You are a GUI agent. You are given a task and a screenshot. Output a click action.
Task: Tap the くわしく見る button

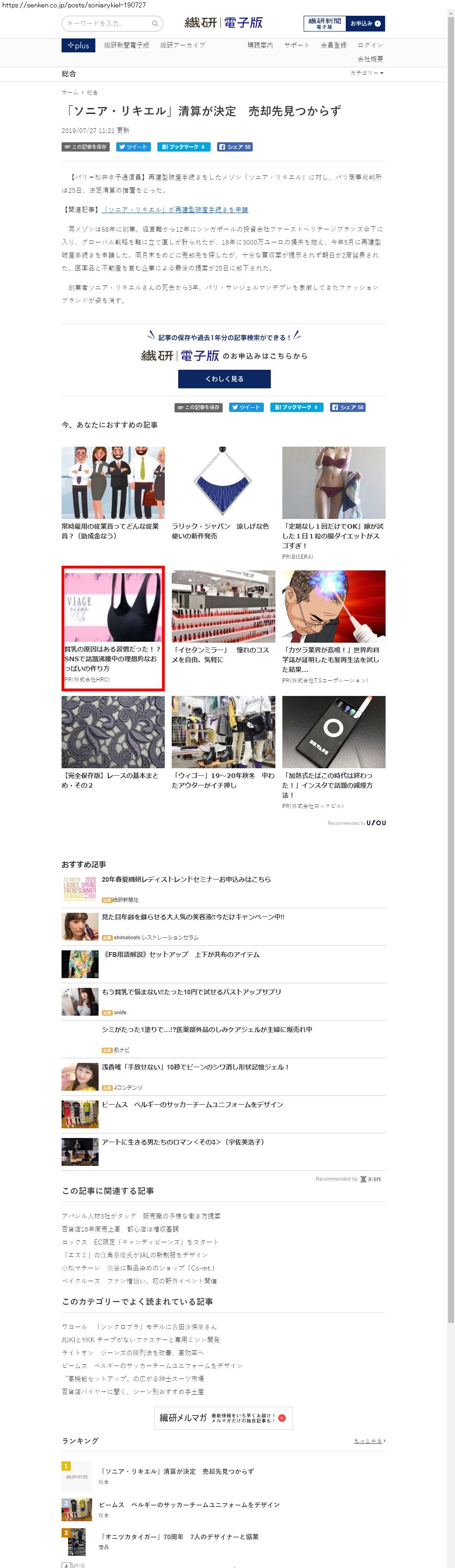pos(224,379)
